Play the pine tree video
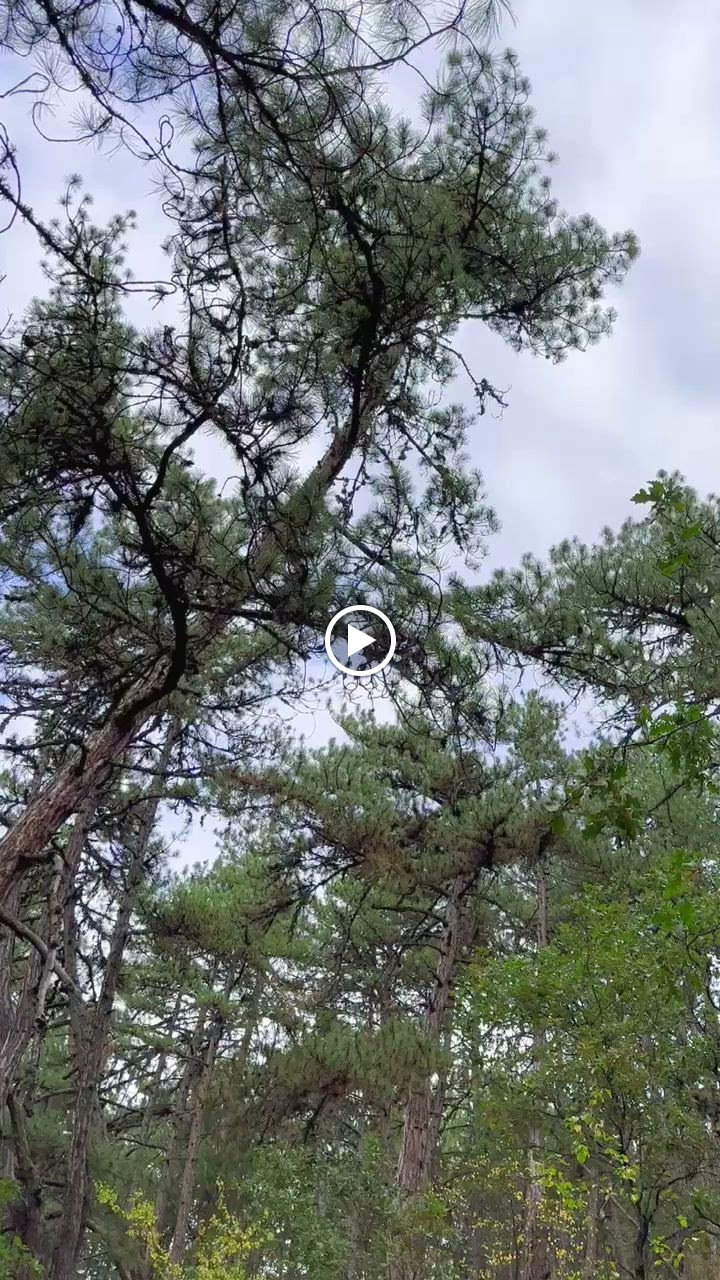Image resolution: width=720 pixels, height=1280 pixels. point(360,641)
